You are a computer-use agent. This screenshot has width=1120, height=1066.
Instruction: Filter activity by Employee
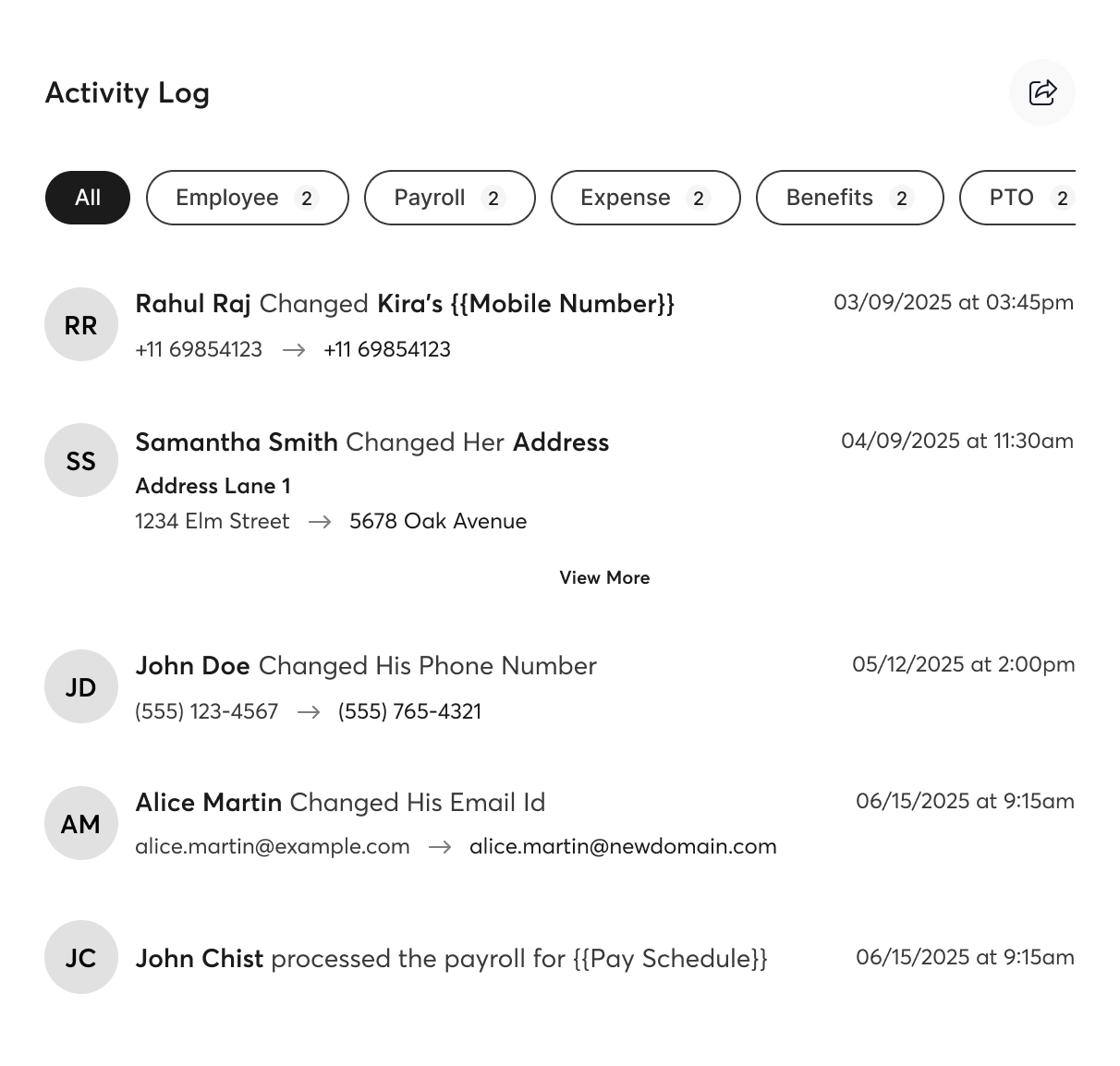(247, 198)
